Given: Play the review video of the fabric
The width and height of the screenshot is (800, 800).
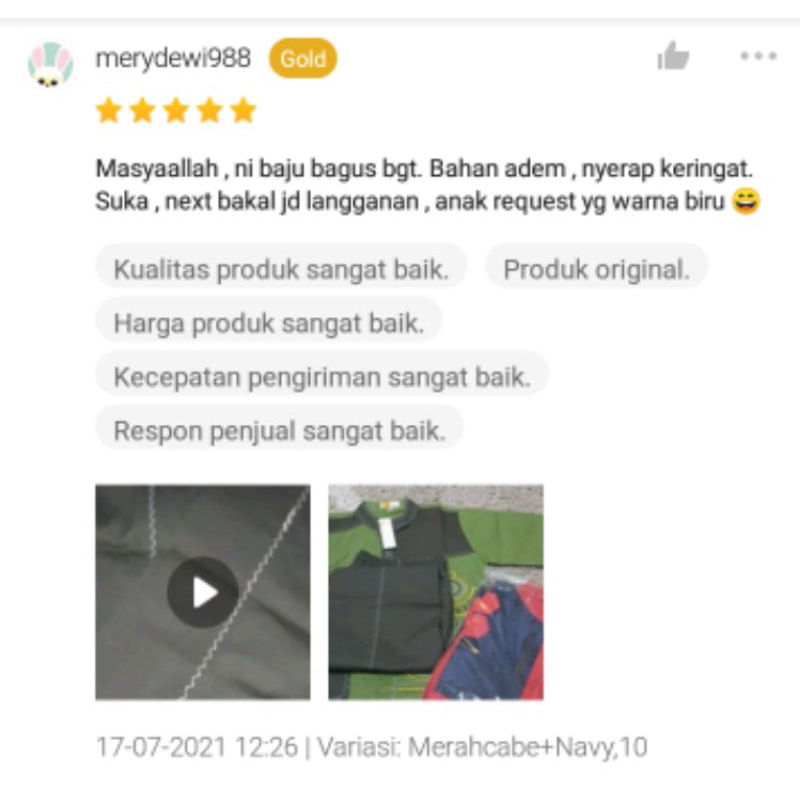Looking at the screenshot, I should [203, 592].
